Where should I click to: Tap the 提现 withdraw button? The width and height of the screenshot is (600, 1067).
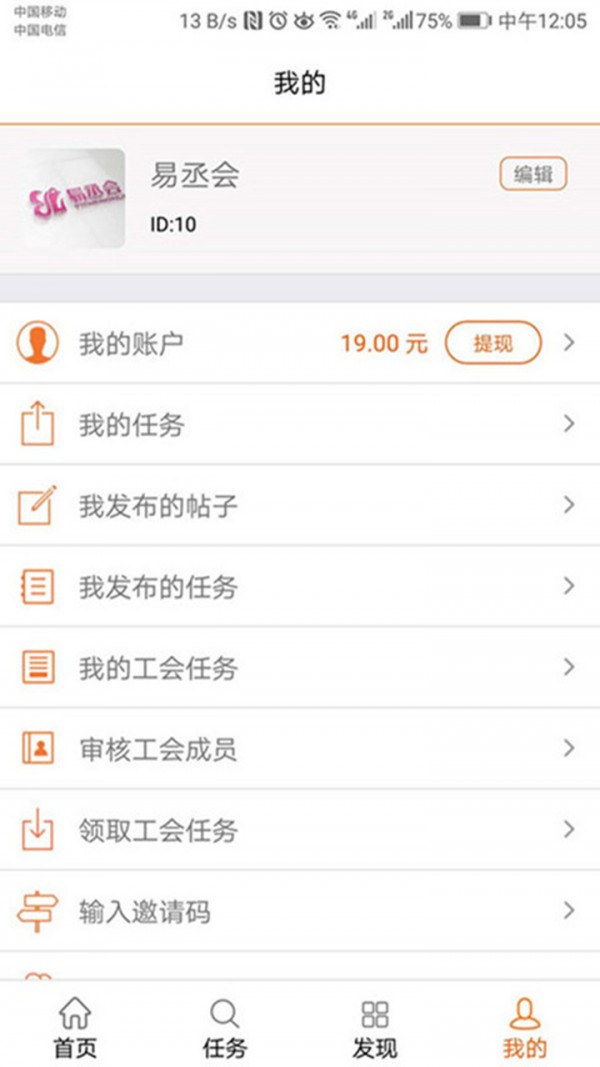[493, 343]
